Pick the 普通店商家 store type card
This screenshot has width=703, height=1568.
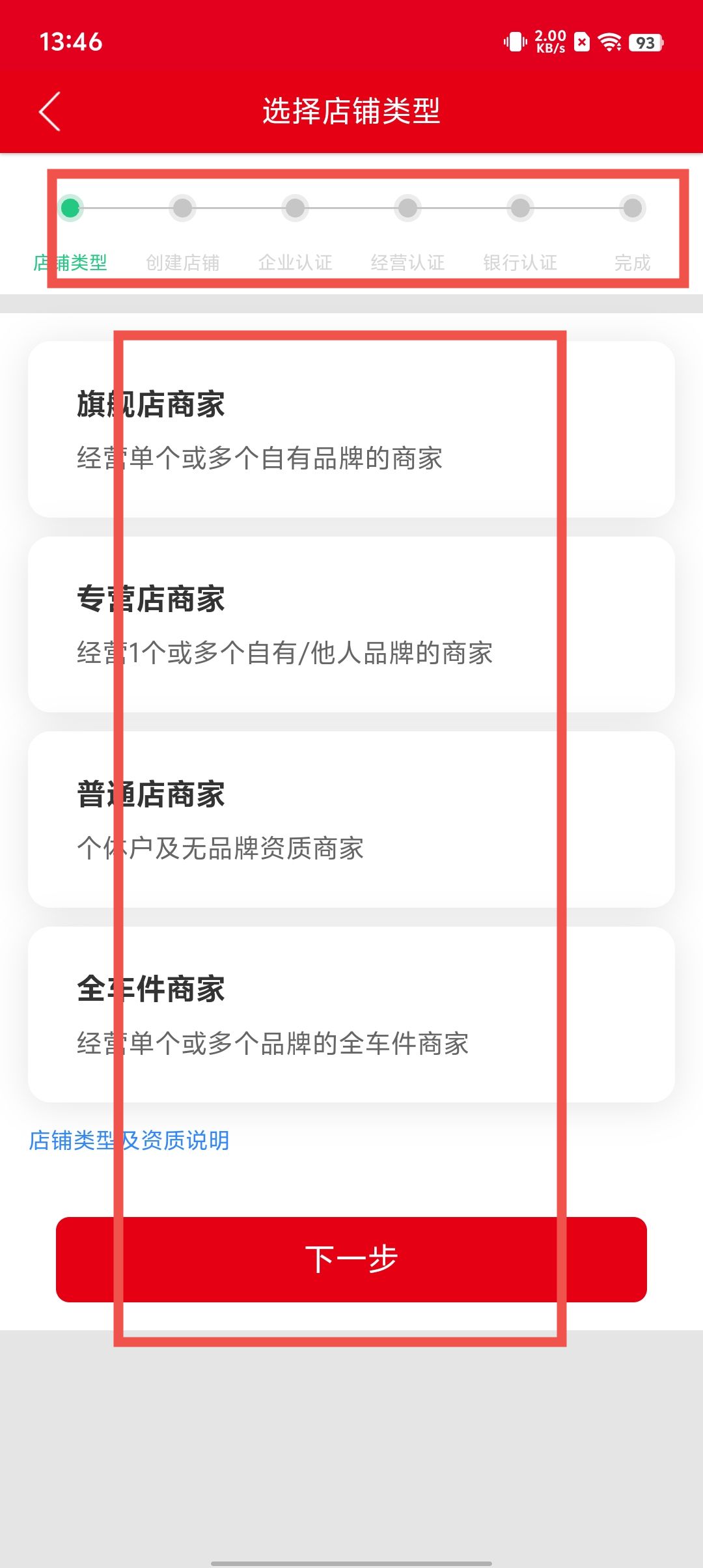tap(351, 819)
